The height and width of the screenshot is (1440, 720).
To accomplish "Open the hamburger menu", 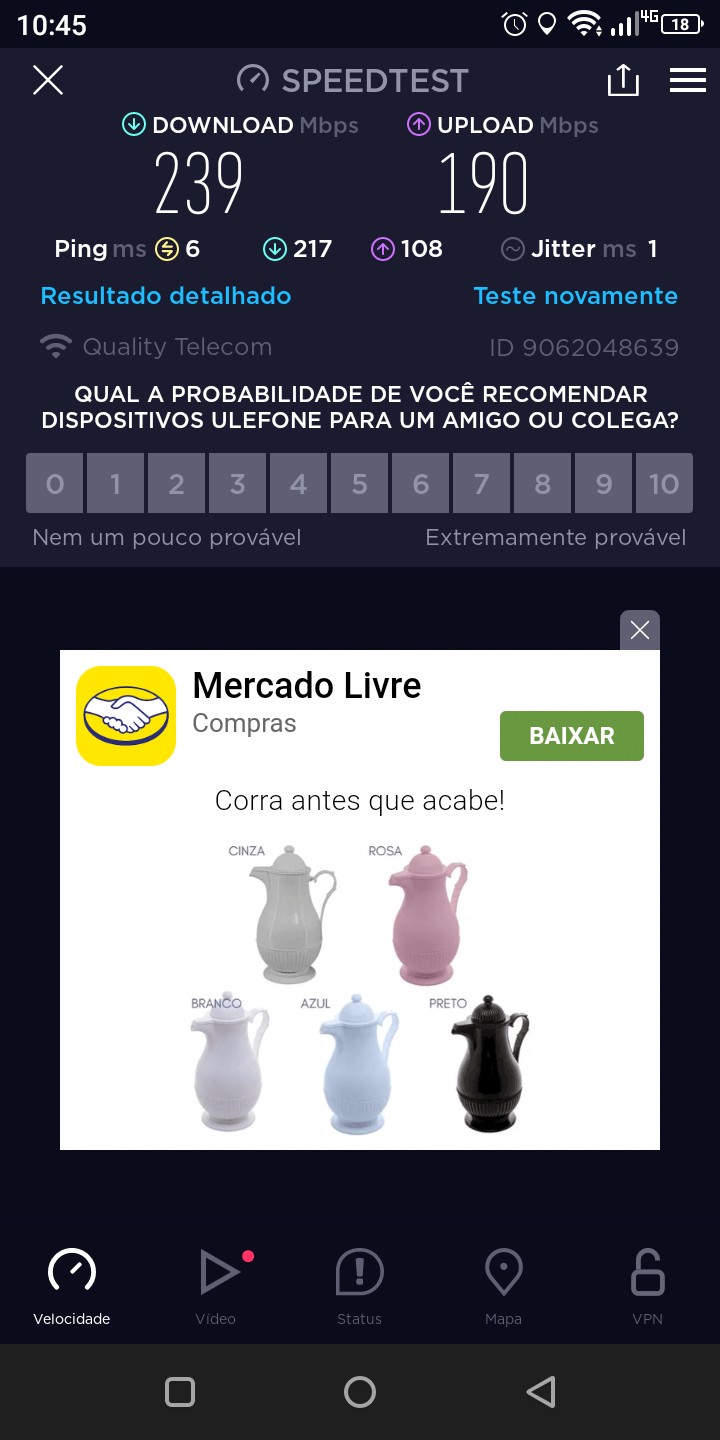I will [x=688, y=80].
